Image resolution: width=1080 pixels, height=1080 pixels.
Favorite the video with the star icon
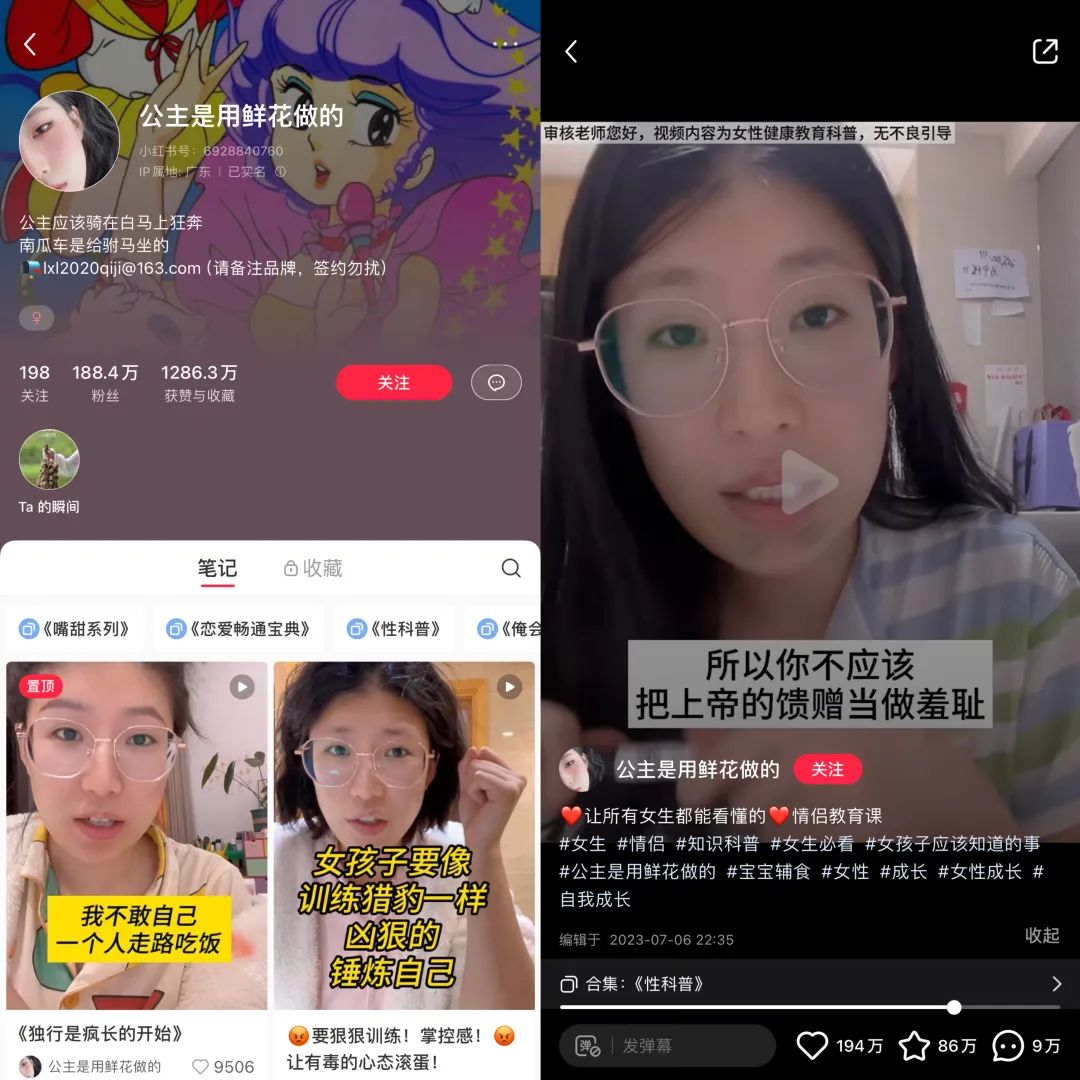(x=914, y=1046)
